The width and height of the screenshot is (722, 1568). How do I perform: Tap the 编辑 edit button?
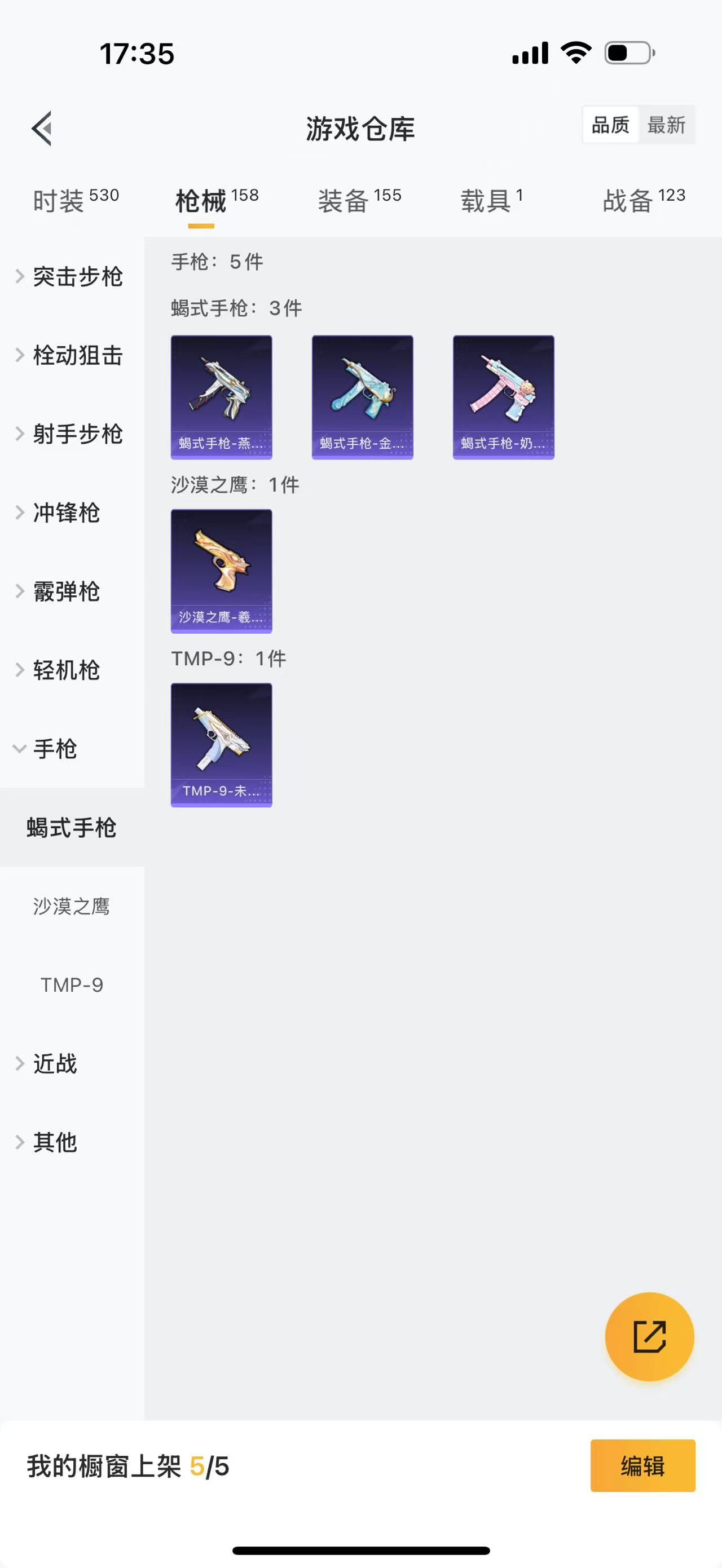(643, 1466)
